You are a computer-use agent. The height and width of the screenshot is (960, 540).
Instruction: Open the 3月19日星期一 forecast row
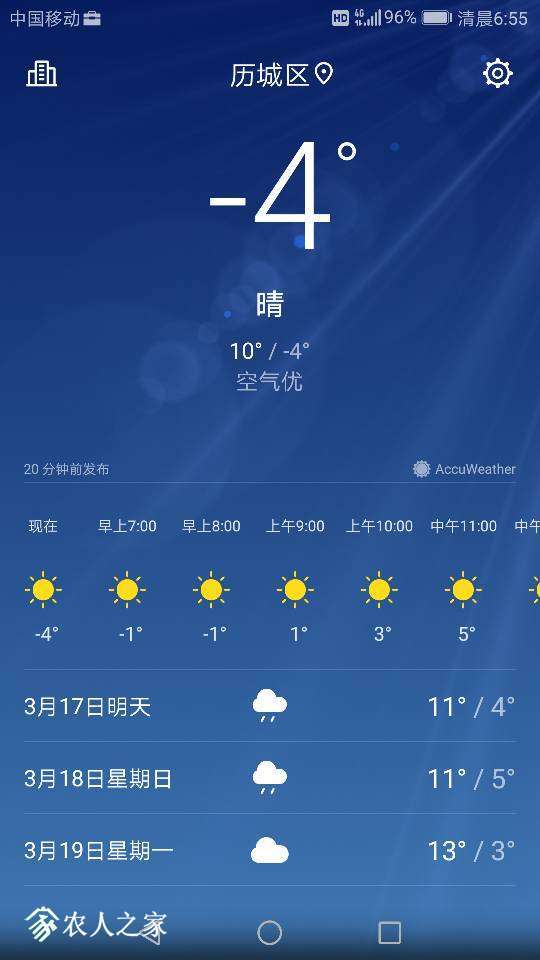pyautogui.click(x=270, y=850)
